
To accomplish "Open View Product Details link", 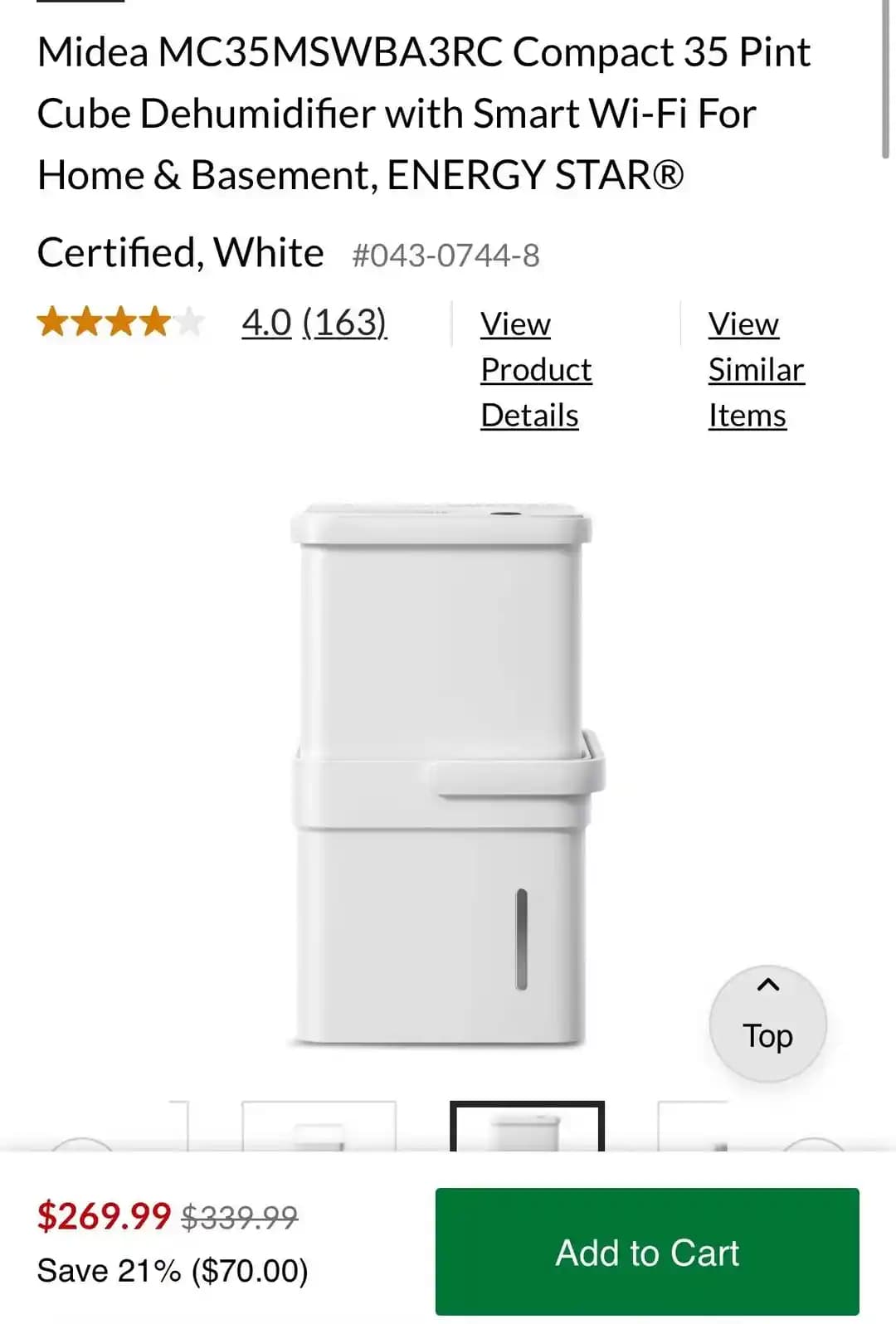I will 535,369.
